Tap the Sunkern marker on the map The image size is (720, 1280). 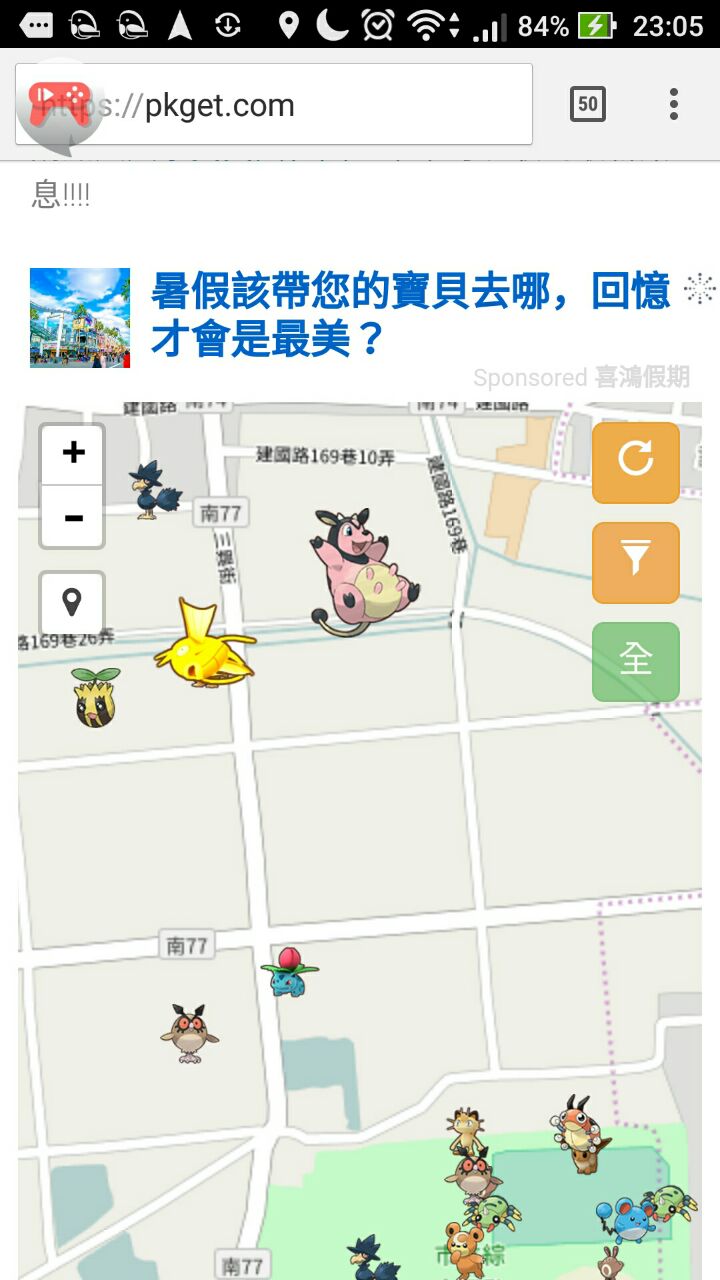click(x=95, y=698)
